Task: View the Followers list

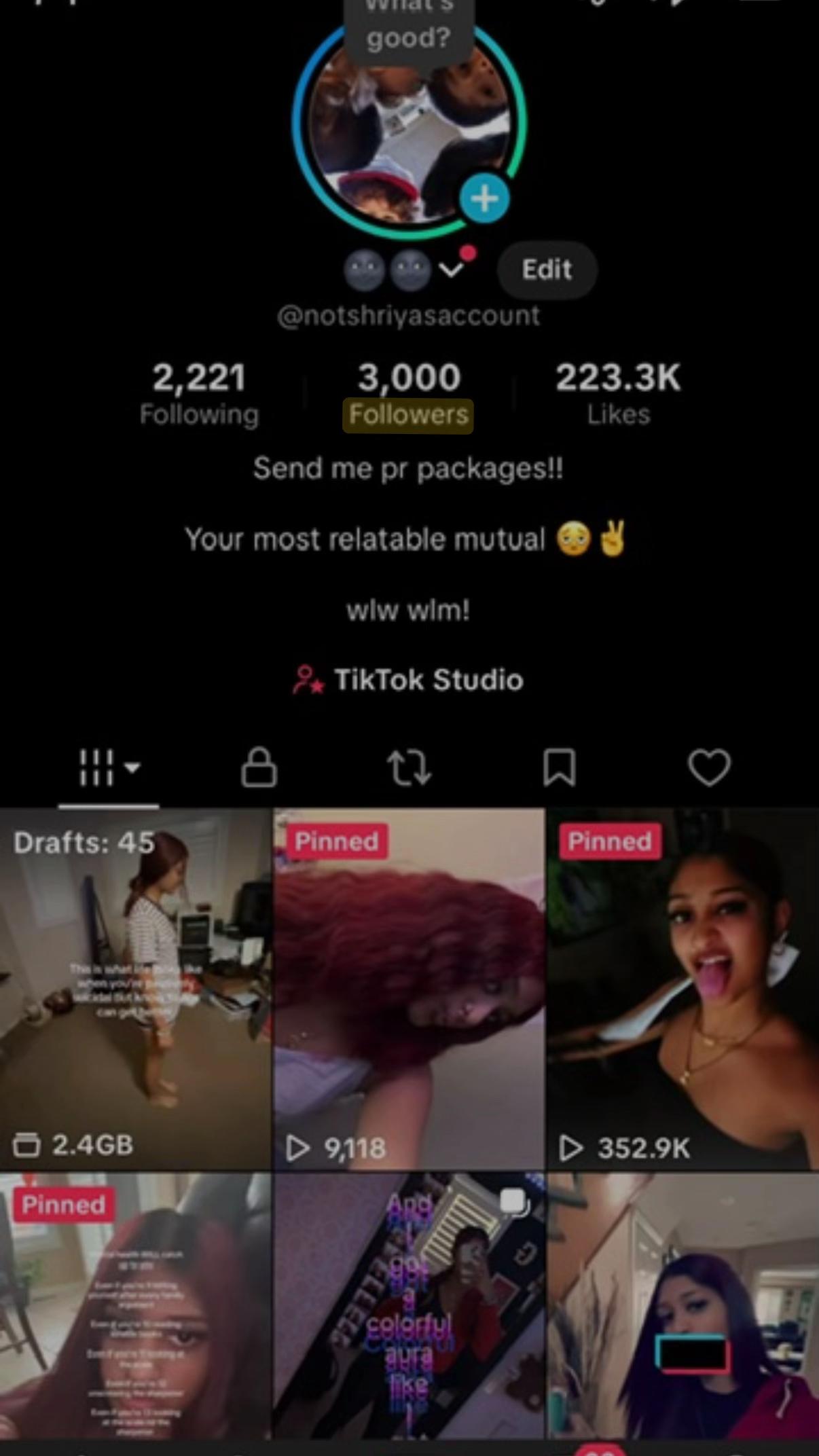Action: [x=408, y=394]
